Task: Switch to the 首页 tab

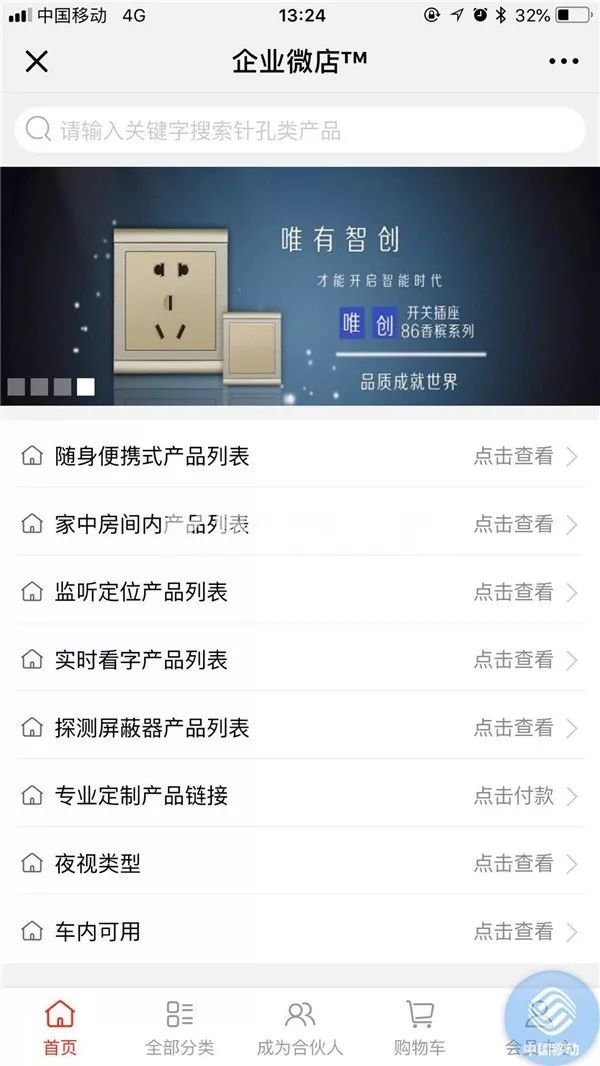Action: 60,1028
